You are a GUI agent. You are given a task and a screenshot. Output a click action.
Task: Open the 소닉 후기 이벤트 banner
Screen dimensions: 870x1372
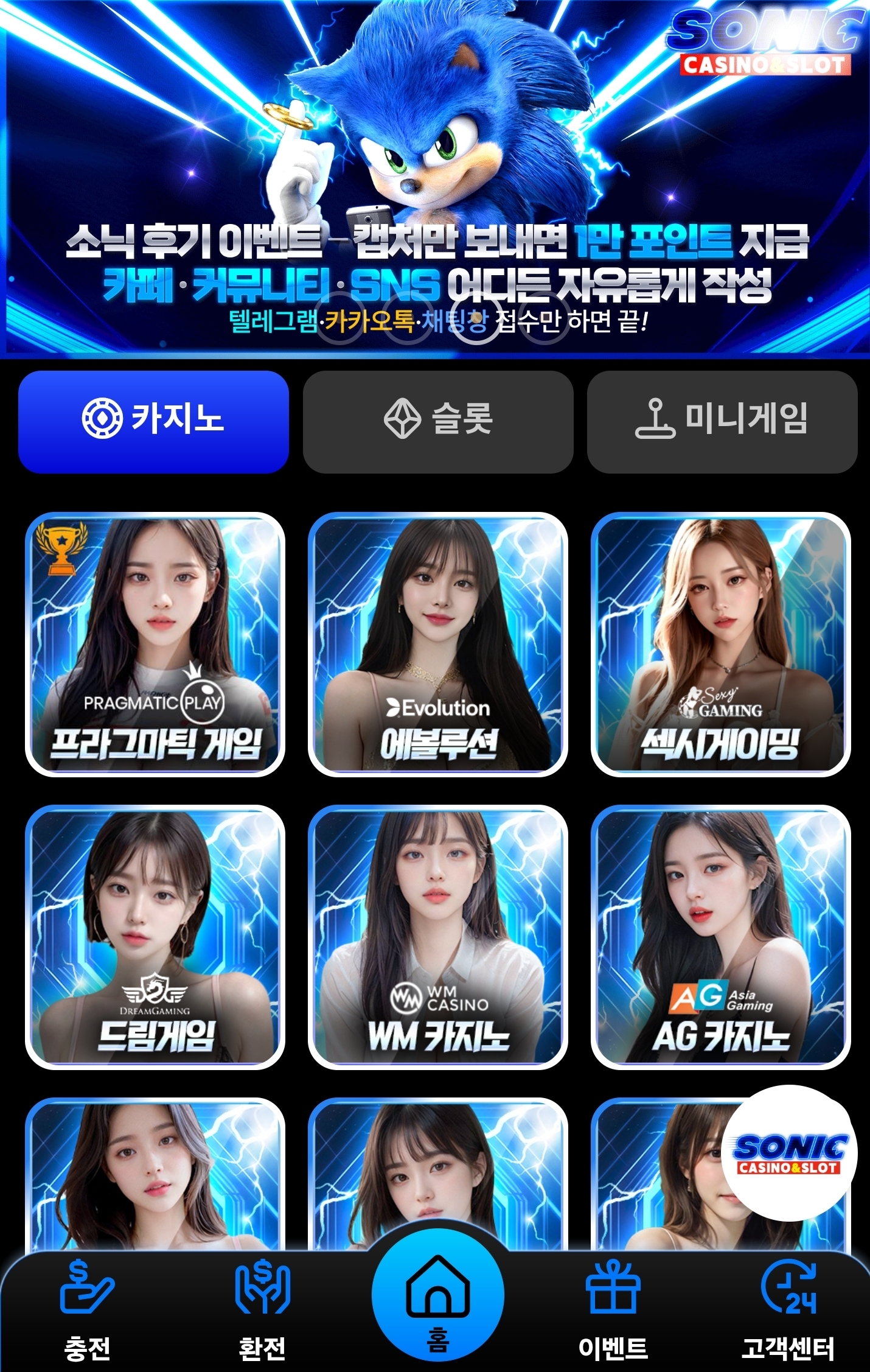[435, 183]
